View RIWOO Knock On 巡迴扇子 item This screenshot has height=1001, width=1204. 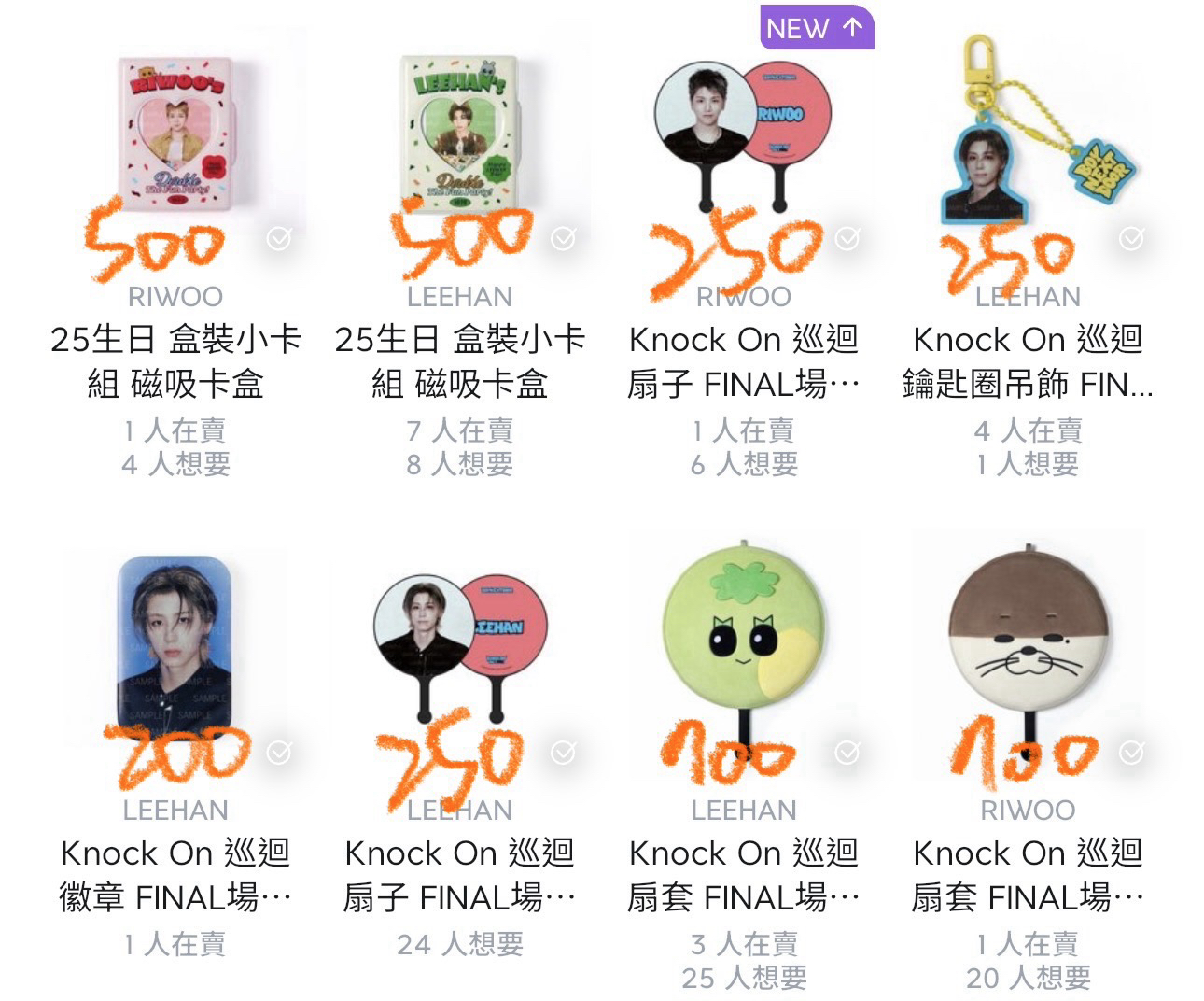(x=743, y=140)
